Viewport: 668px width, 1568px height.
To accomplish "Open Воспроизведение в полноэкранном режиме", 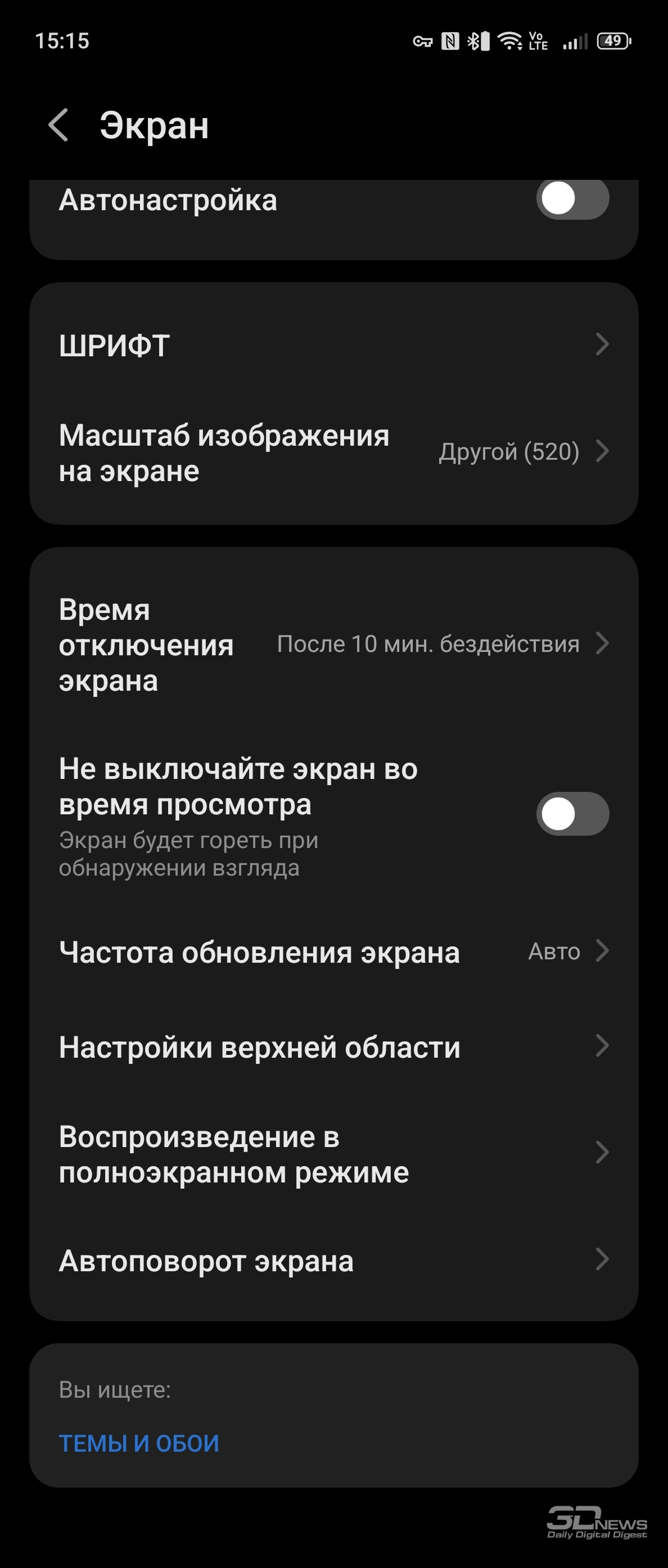I will point(333,1153).
